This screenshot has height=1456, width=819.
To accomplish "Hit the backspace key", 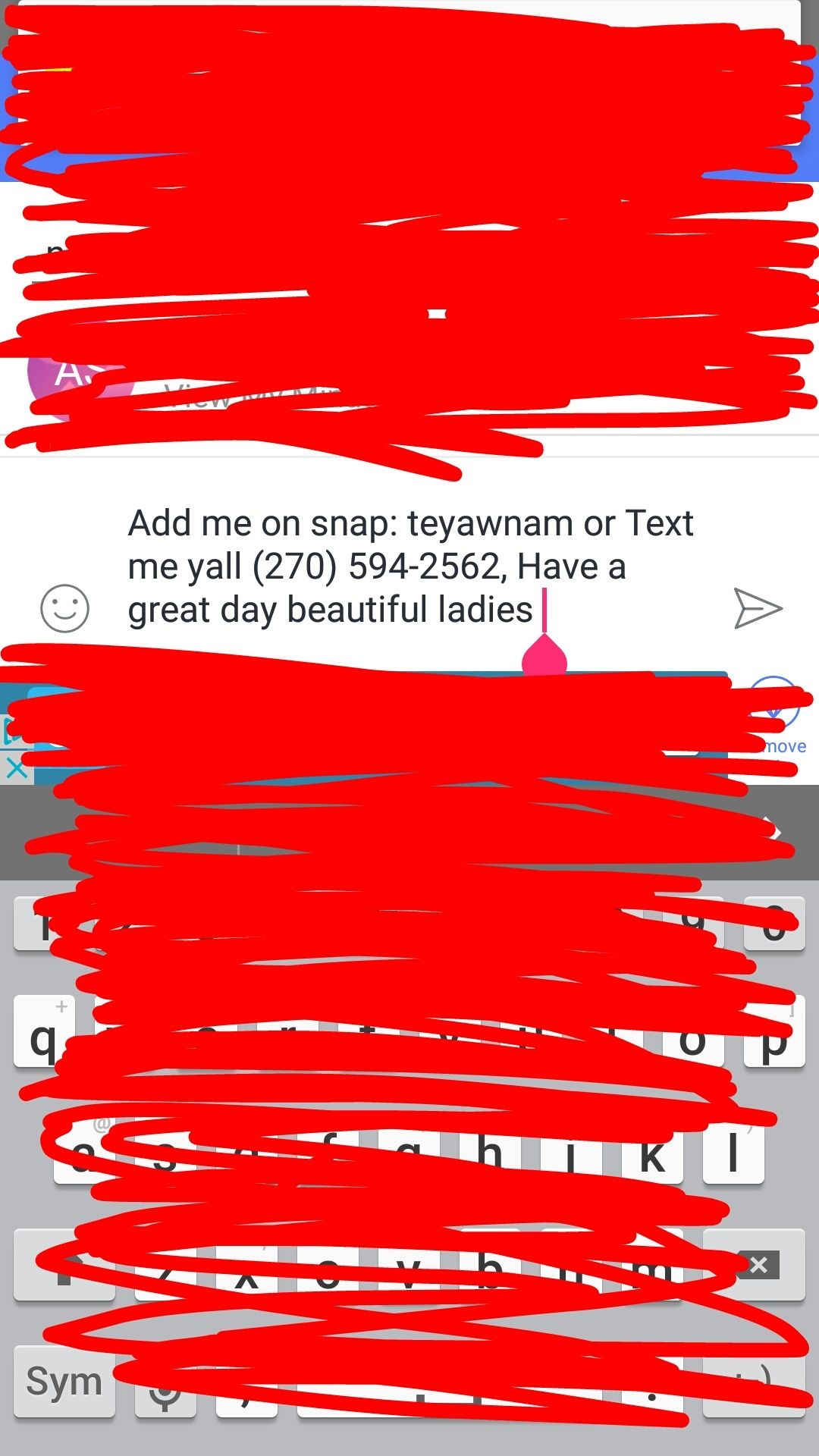I will [x=754, y=1264].
